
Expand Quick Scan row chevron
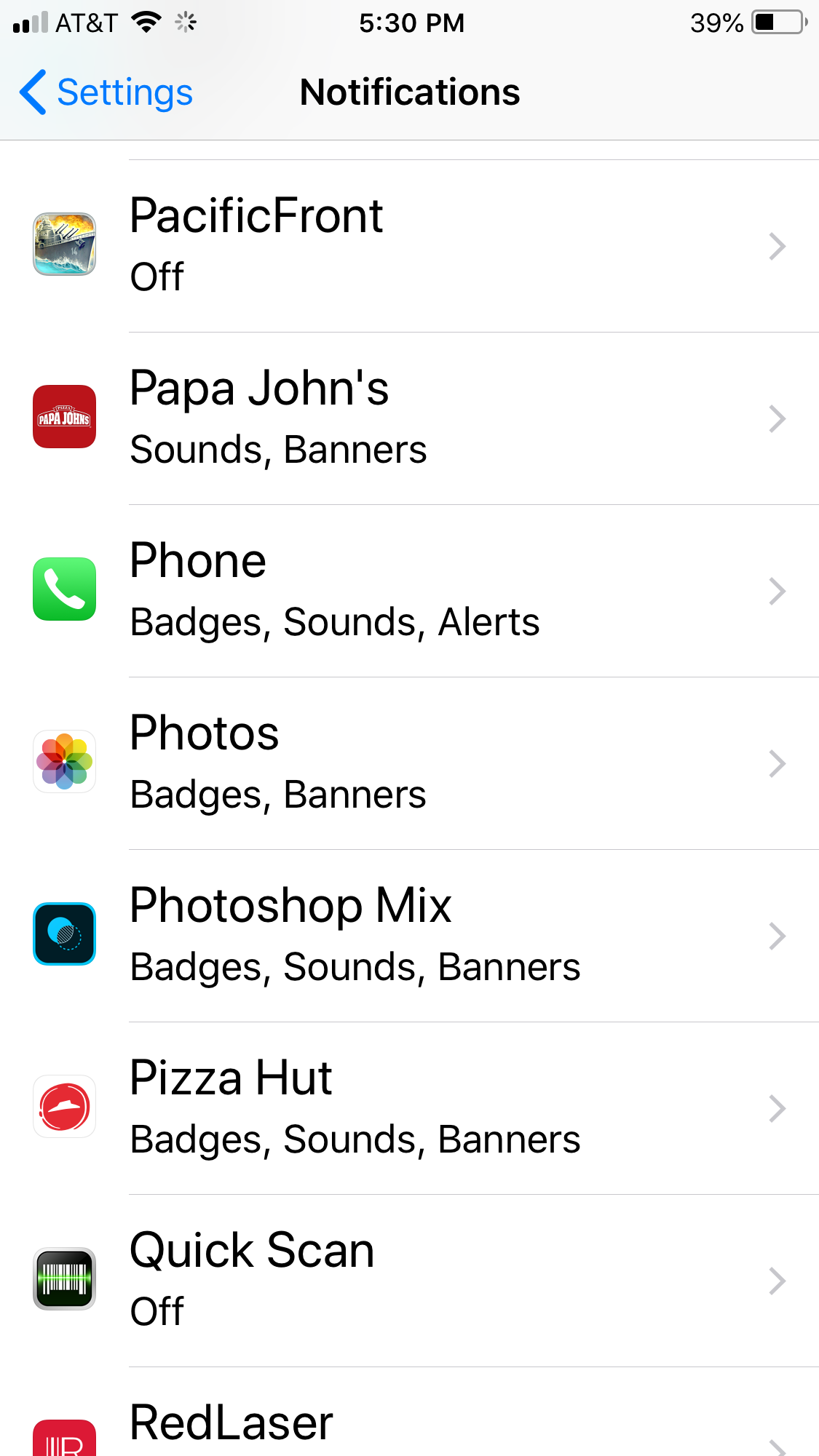coord(778,1281)
